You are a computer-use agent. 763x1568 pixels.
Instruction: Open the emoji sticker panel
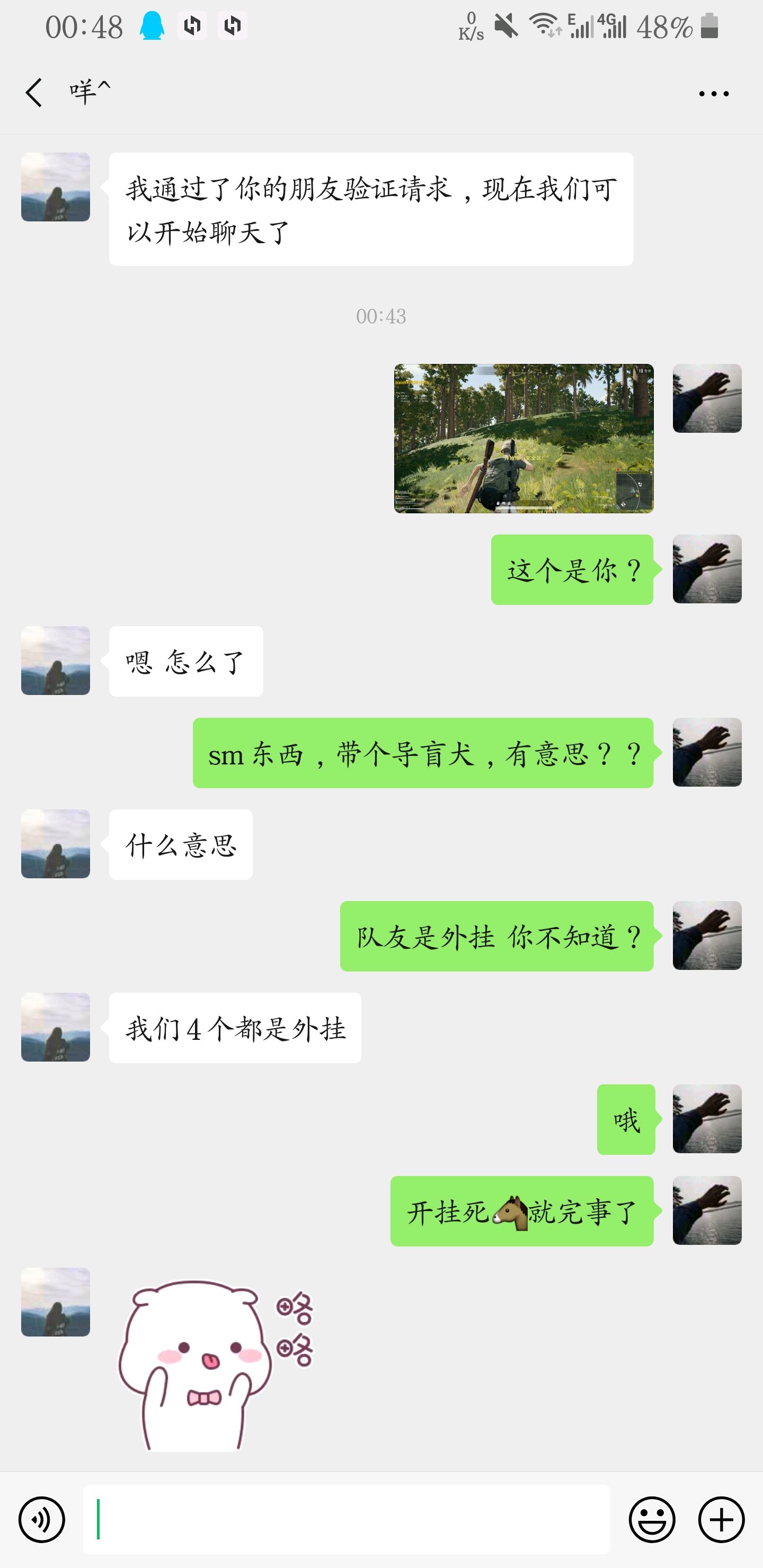[652, 1520]
